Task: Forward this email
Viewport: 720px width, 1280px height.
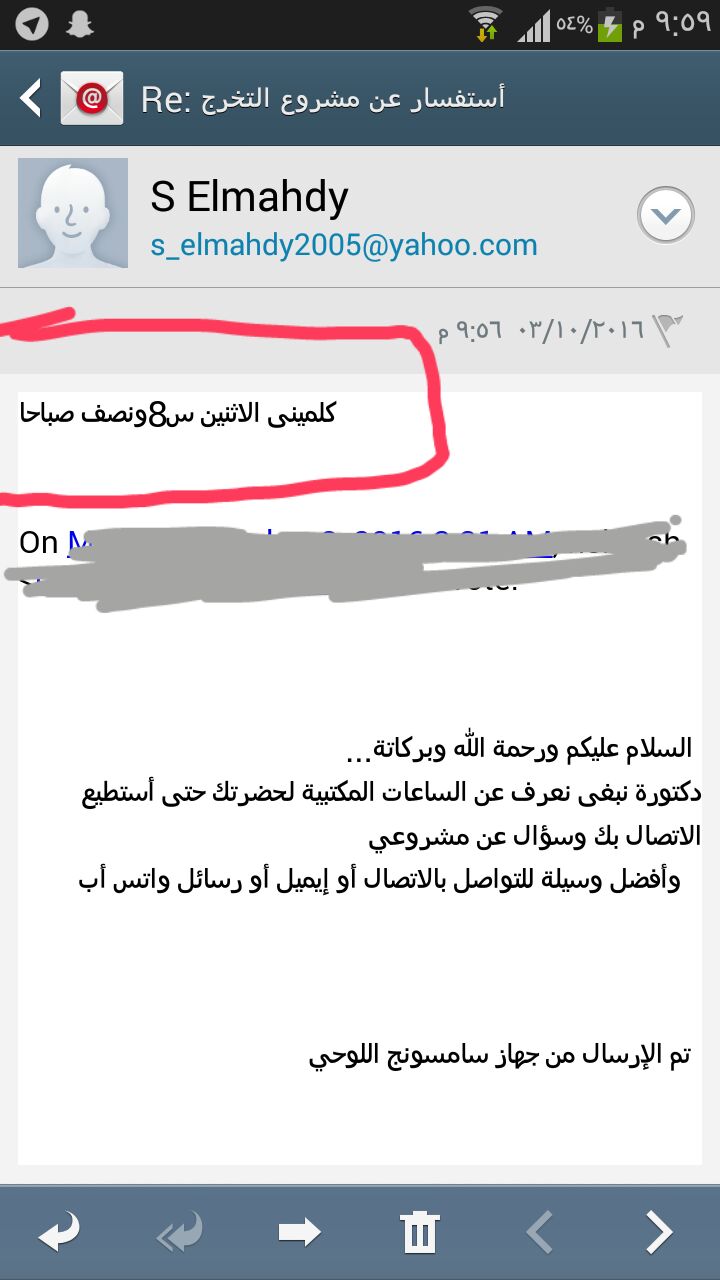Action: coord(299,1232)
